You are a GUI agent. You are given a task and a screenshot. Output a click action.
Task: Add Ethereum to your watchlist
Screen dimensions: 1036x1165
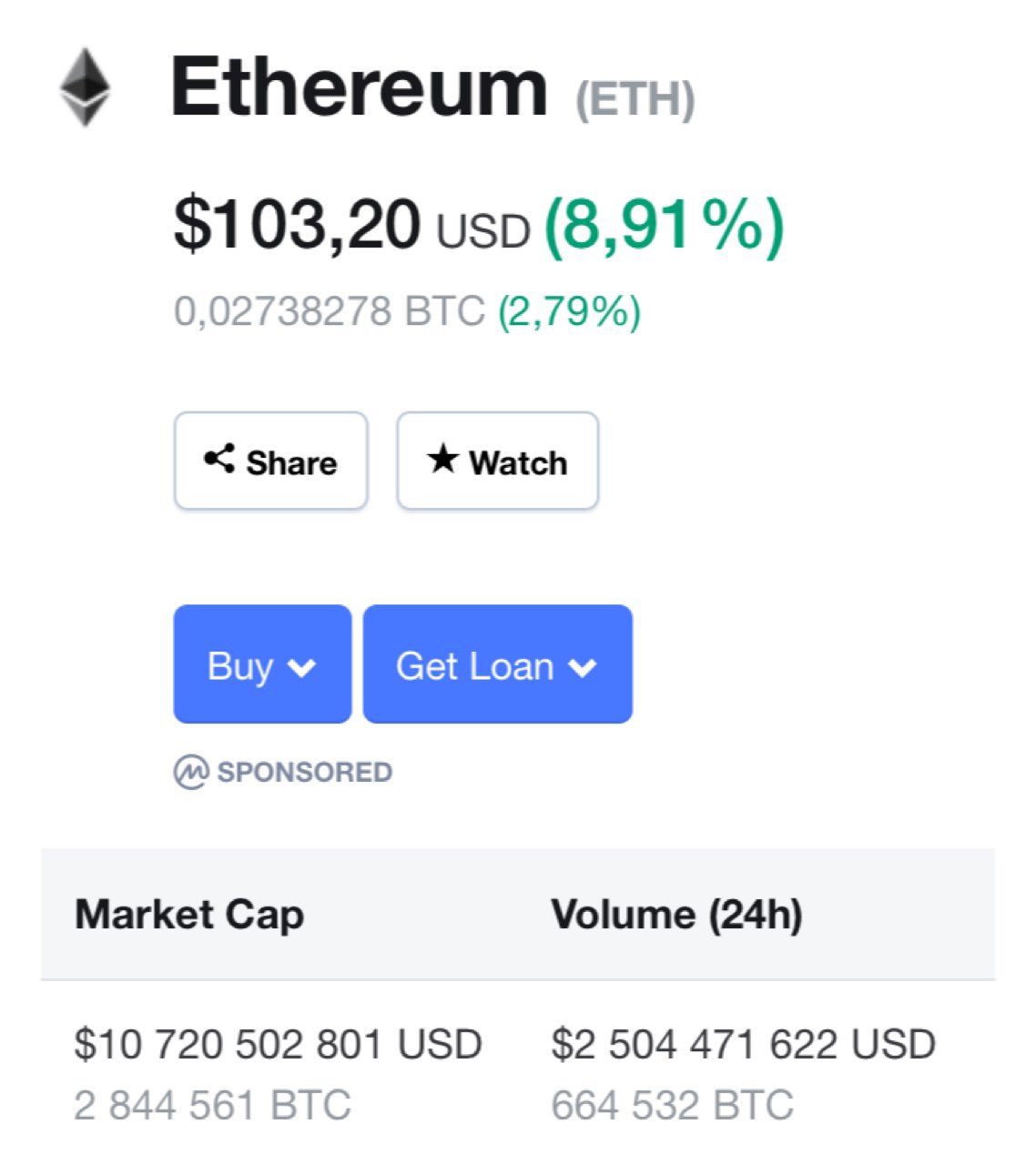click(x=497, y=461)
